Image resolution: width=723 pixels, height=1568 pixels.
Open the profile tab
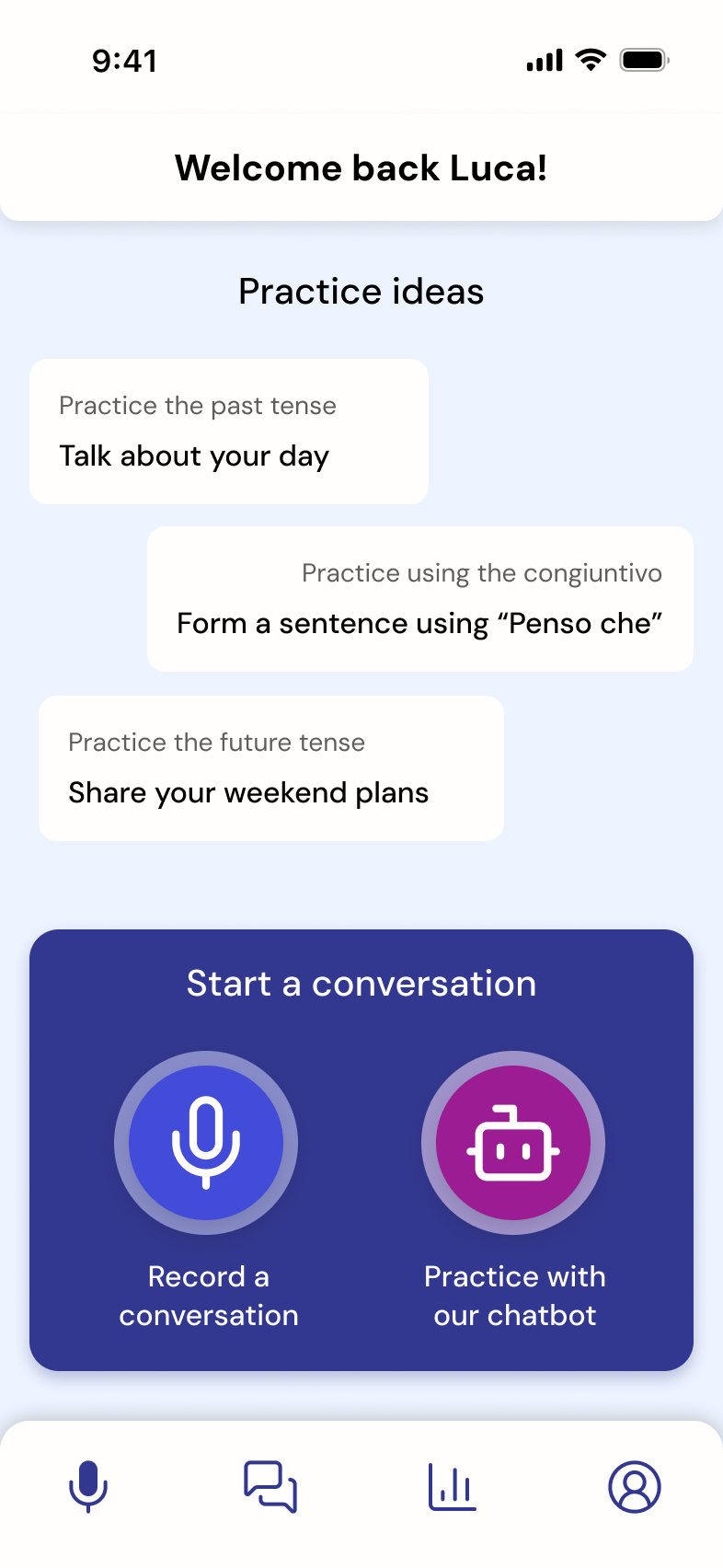coord(634,1486)
